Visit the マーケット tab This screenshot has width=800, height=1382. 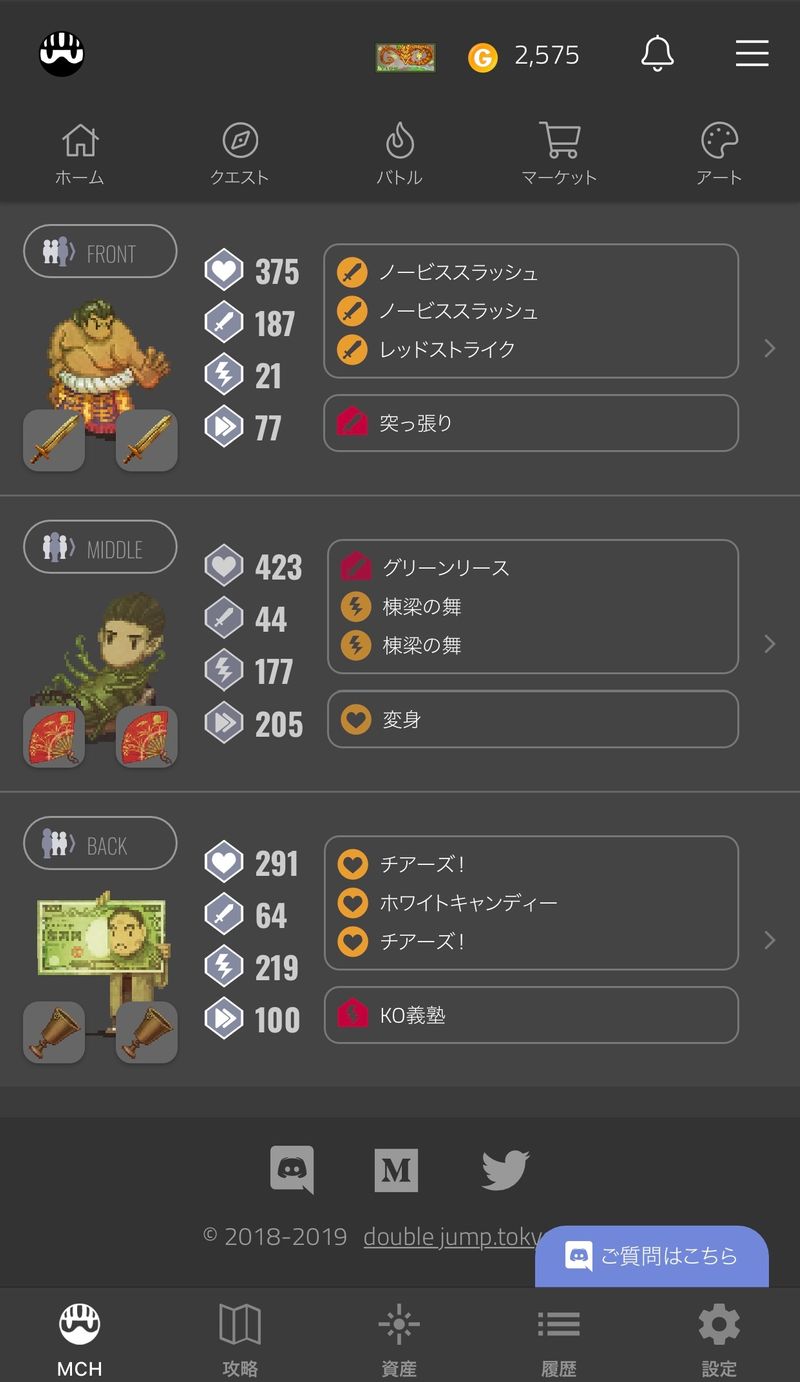[559, 155]
